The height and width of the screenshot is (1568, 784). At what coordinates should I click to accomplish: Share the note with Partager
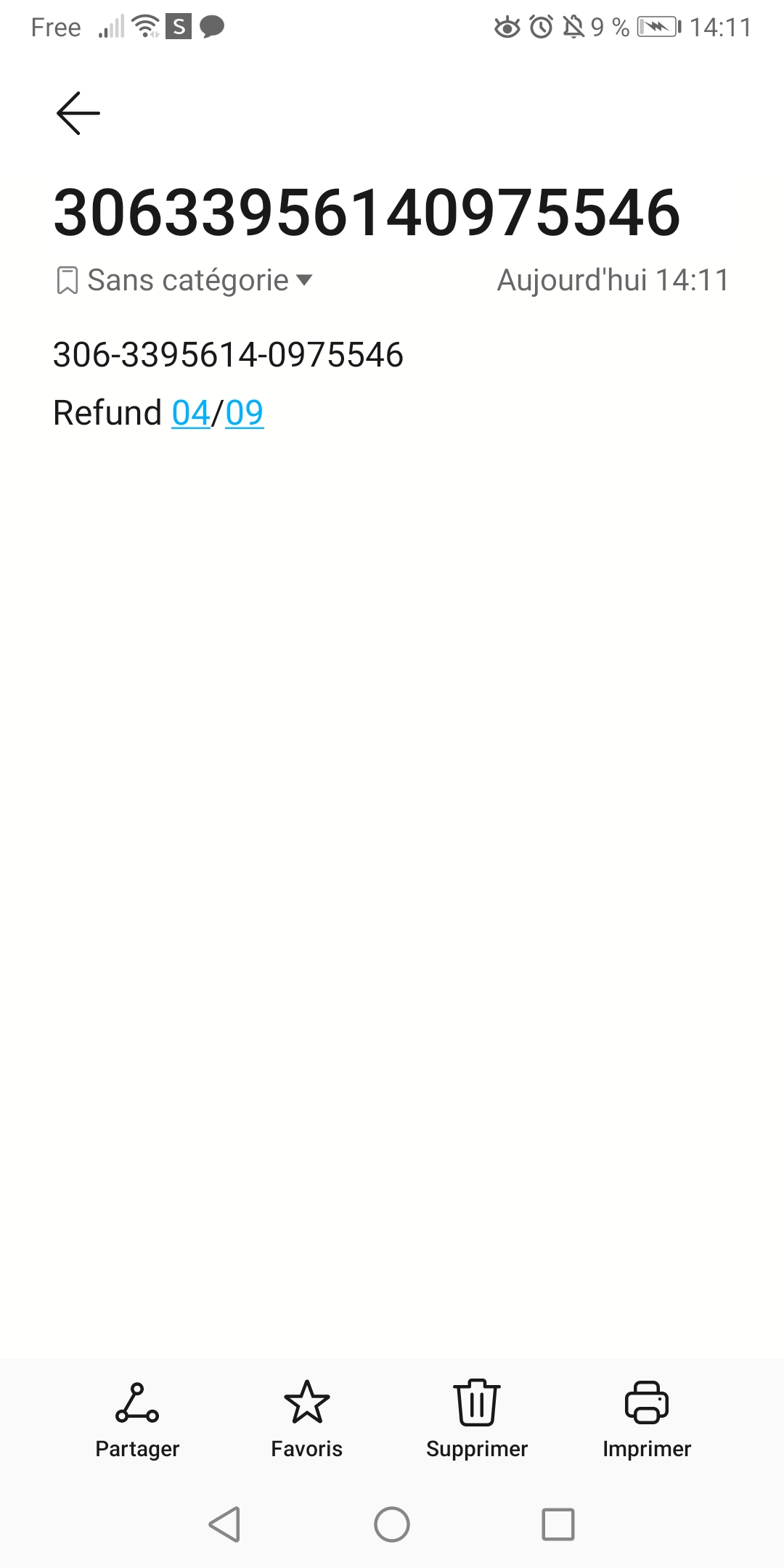(x=137, y=1420)
